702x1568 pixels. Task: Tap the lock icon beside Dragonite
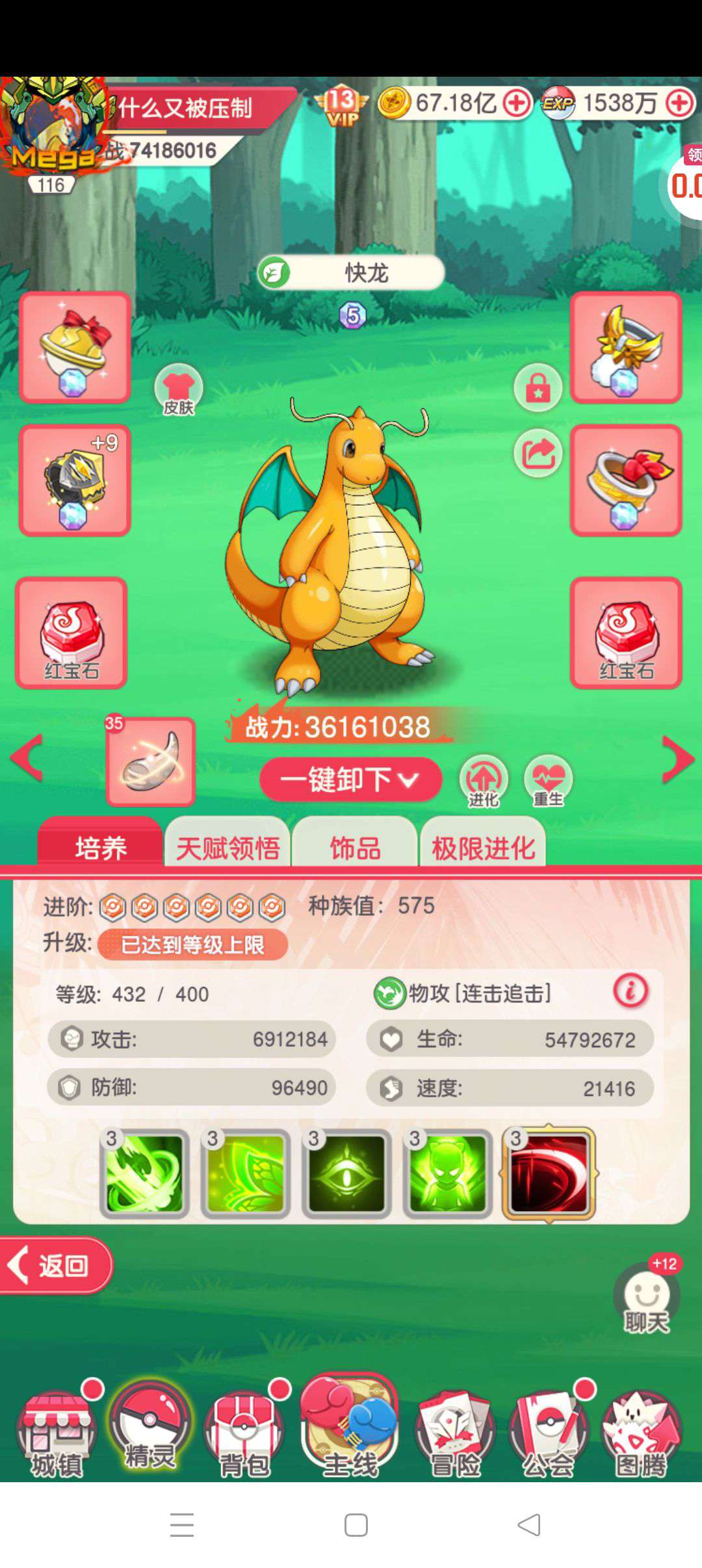[538, 389]
